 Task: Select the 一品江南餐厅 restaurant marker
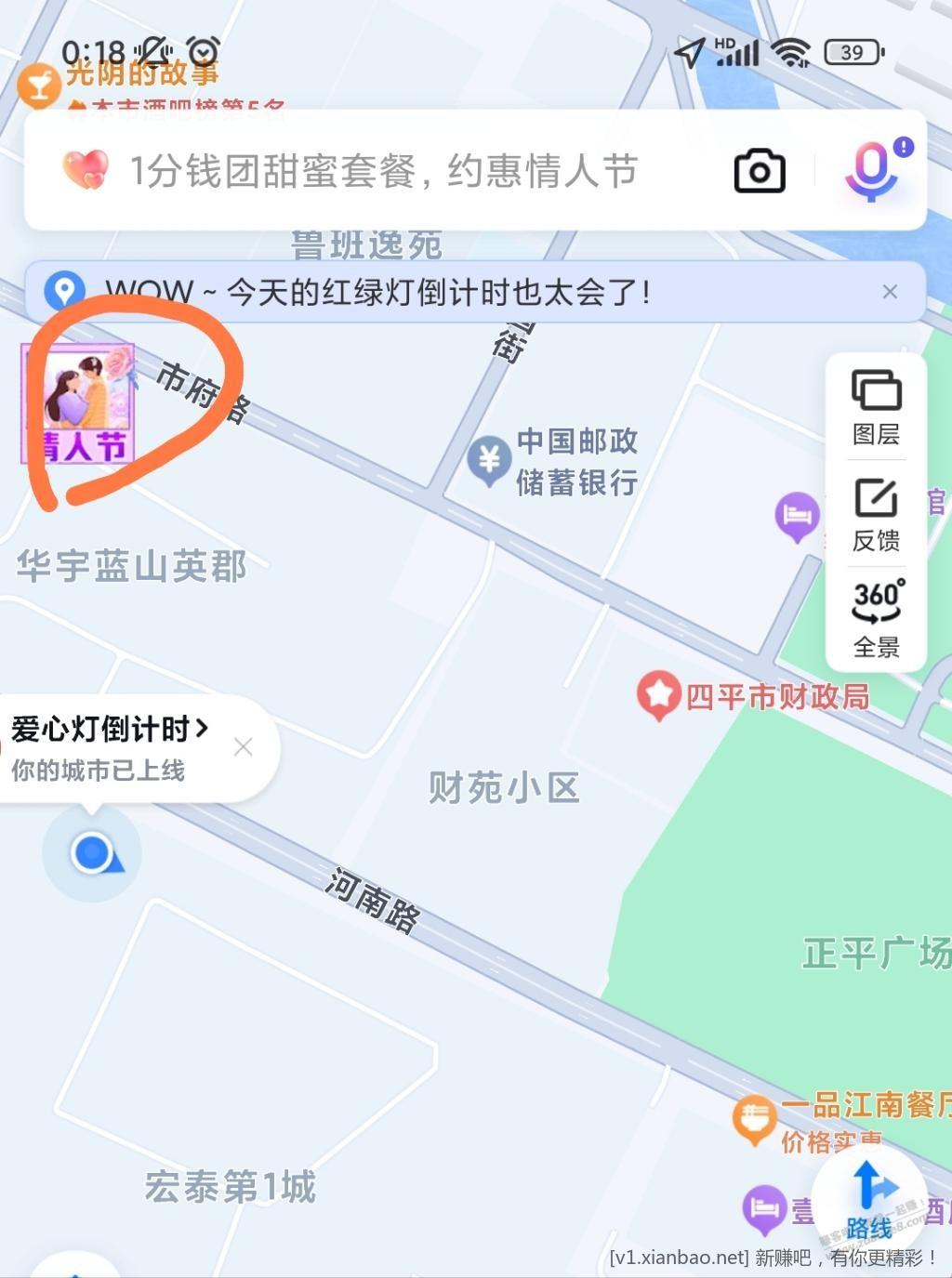(754, 1118)
